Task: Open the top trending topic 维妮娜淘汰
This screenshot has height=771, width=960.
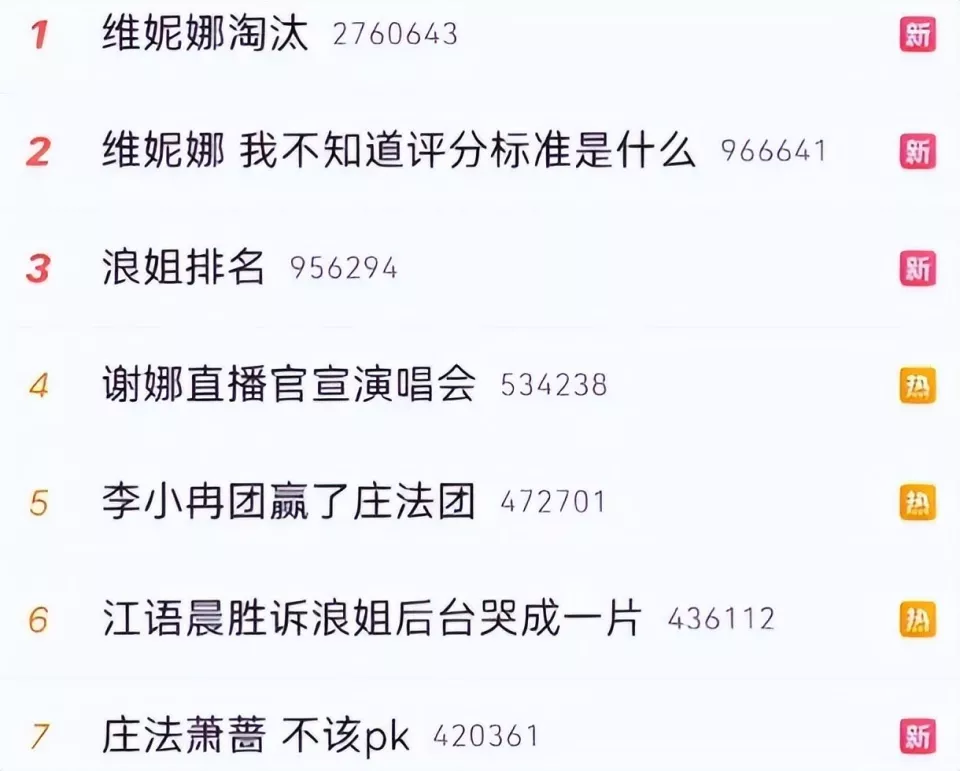Action: coord(206,35)
